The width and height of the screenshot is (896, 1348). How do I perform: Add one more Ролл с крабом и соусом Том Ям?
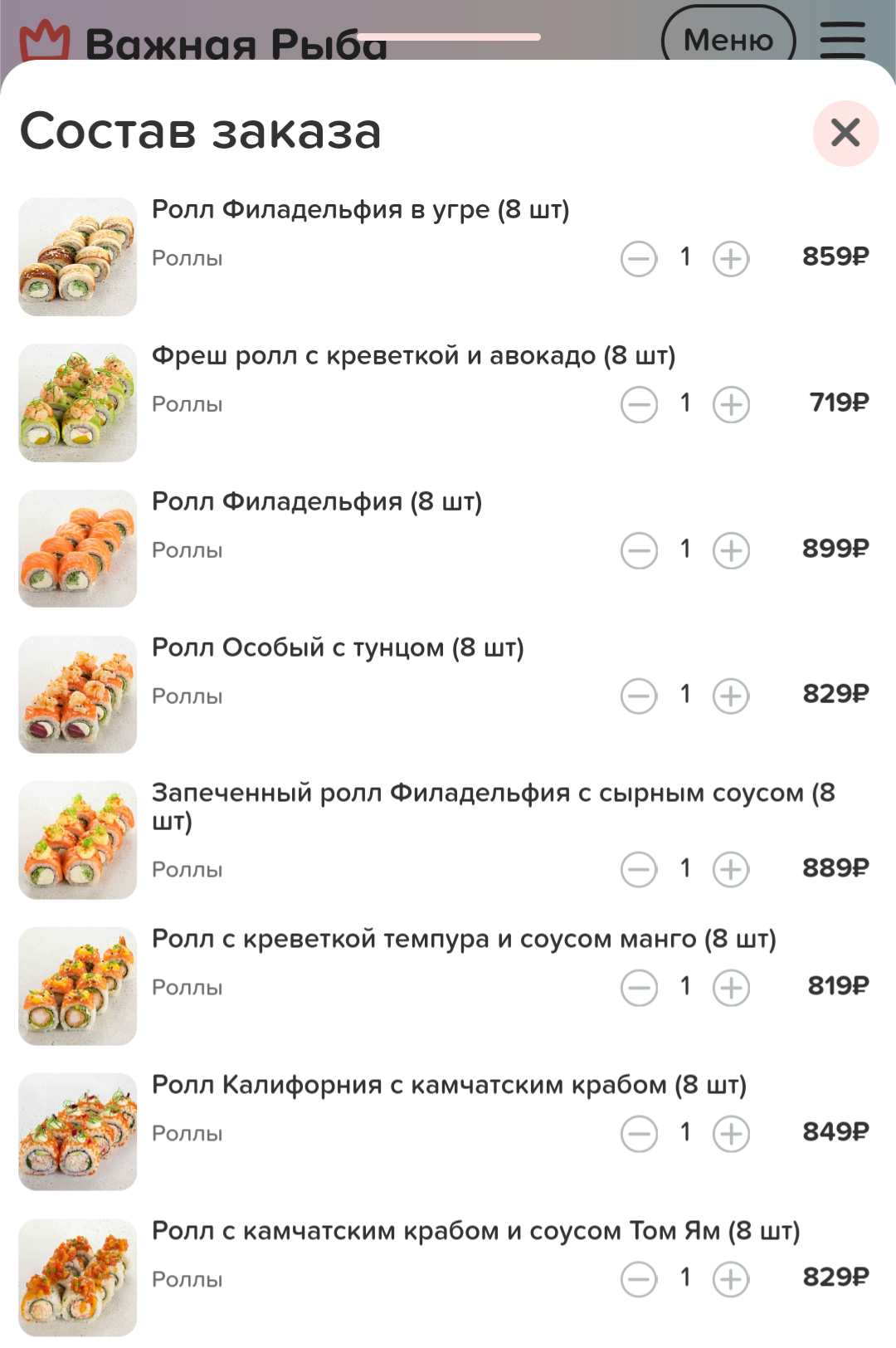pos(731,1279)
